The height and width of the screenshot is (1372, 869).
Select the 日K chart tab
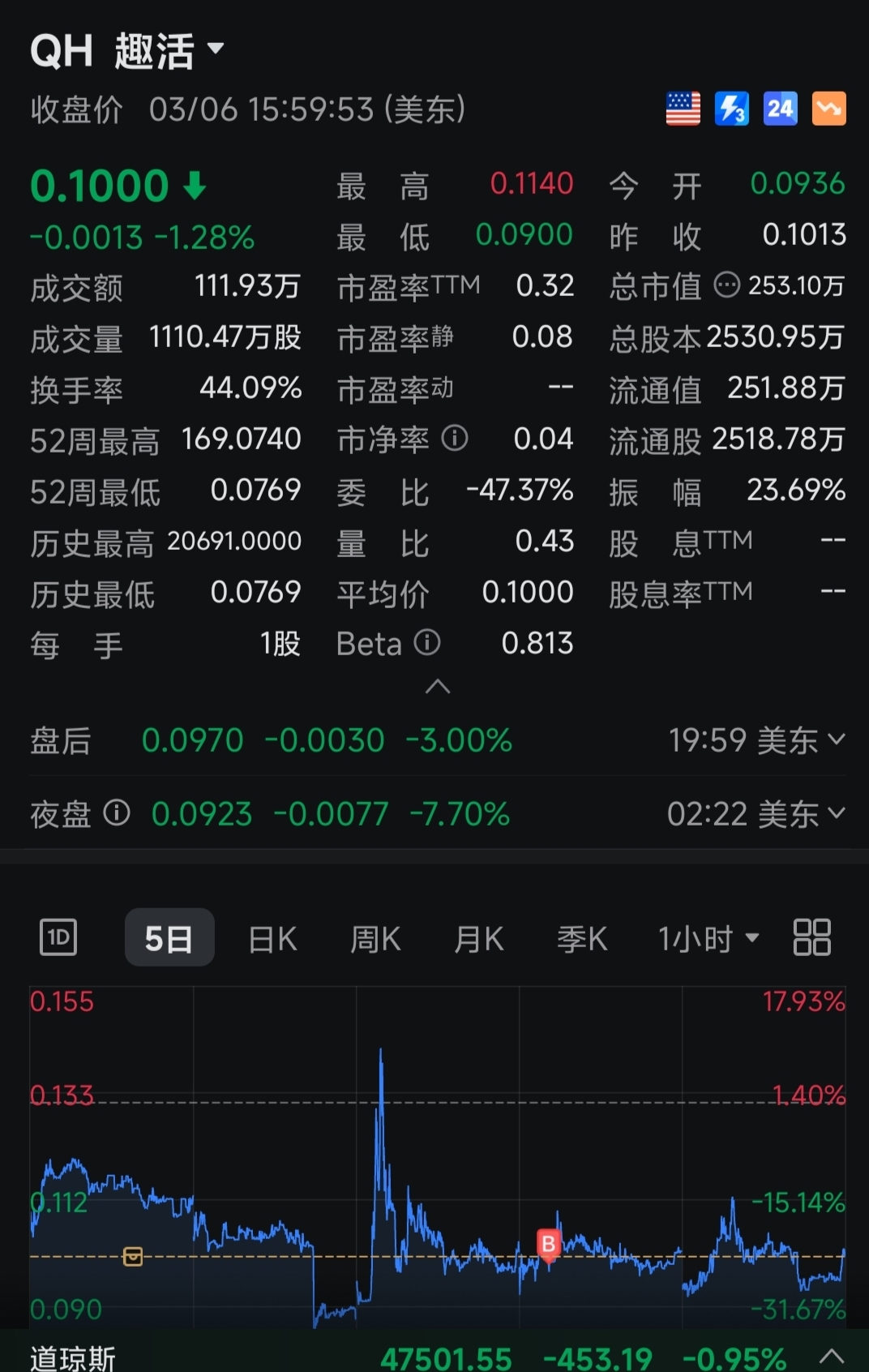click(272, 939)
